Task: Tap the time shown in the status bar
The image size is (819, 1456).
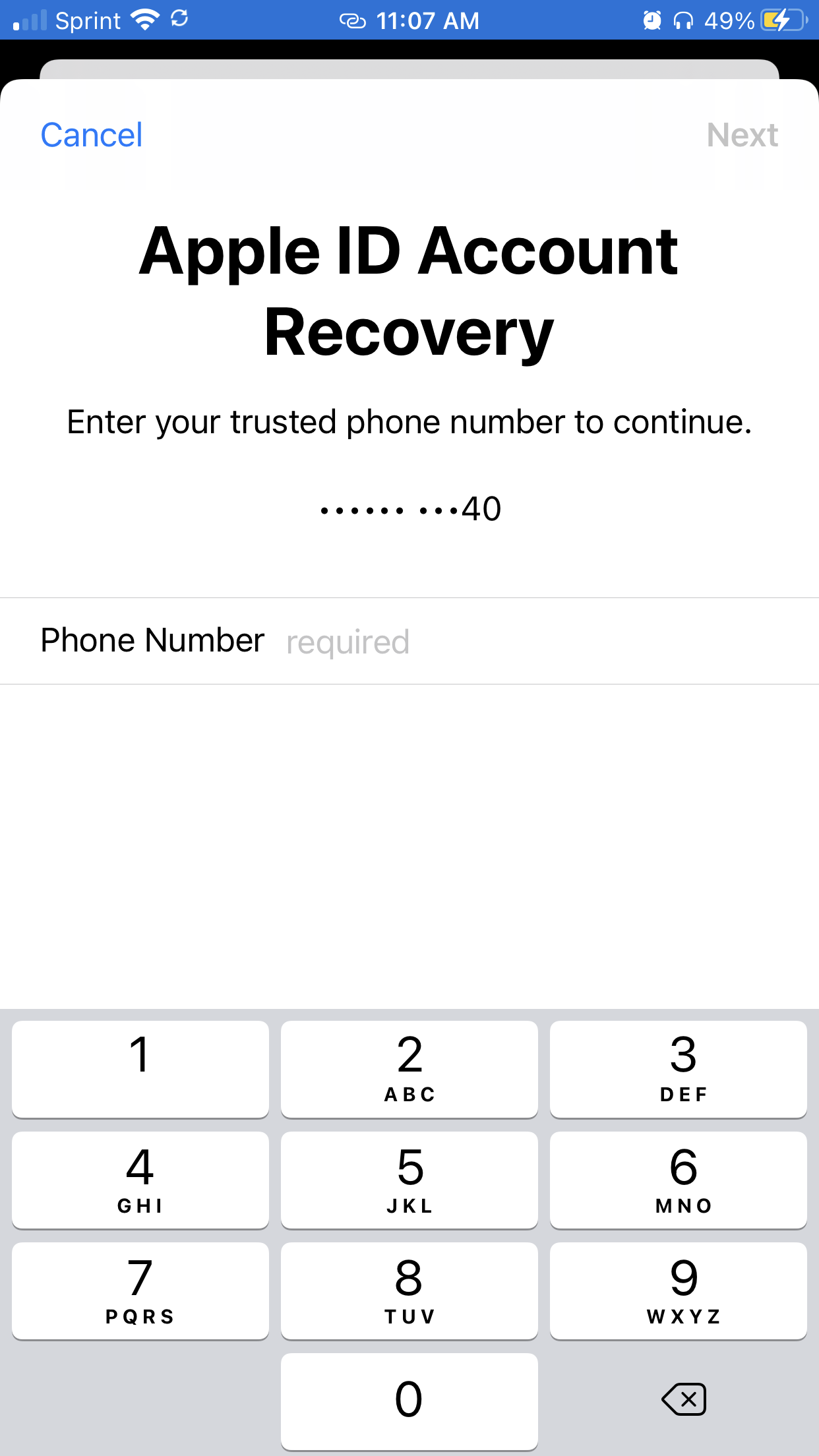Action: tap(427, 20)
